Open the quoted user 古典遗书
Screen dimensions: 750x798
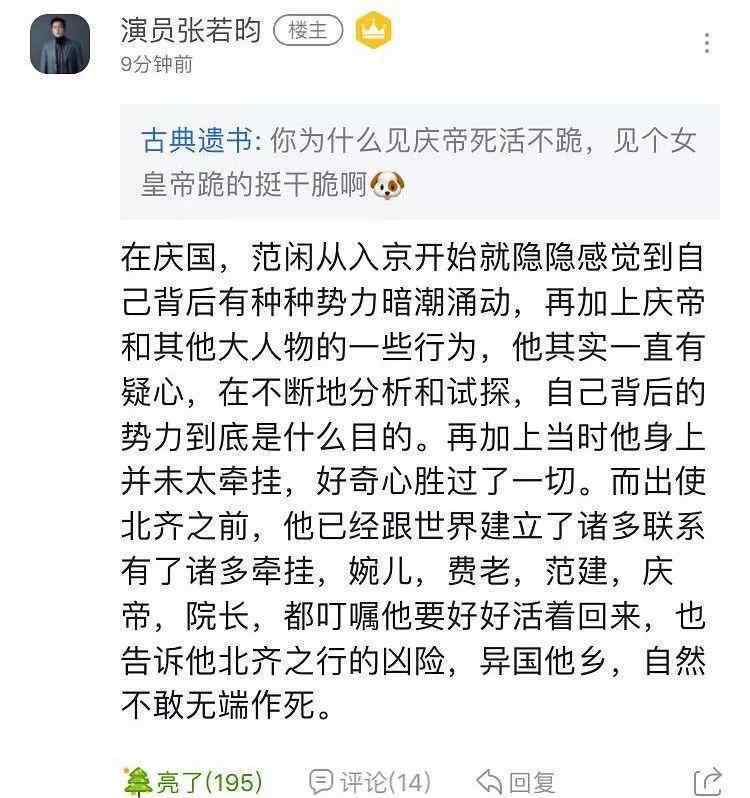click(x=196, y=141)
